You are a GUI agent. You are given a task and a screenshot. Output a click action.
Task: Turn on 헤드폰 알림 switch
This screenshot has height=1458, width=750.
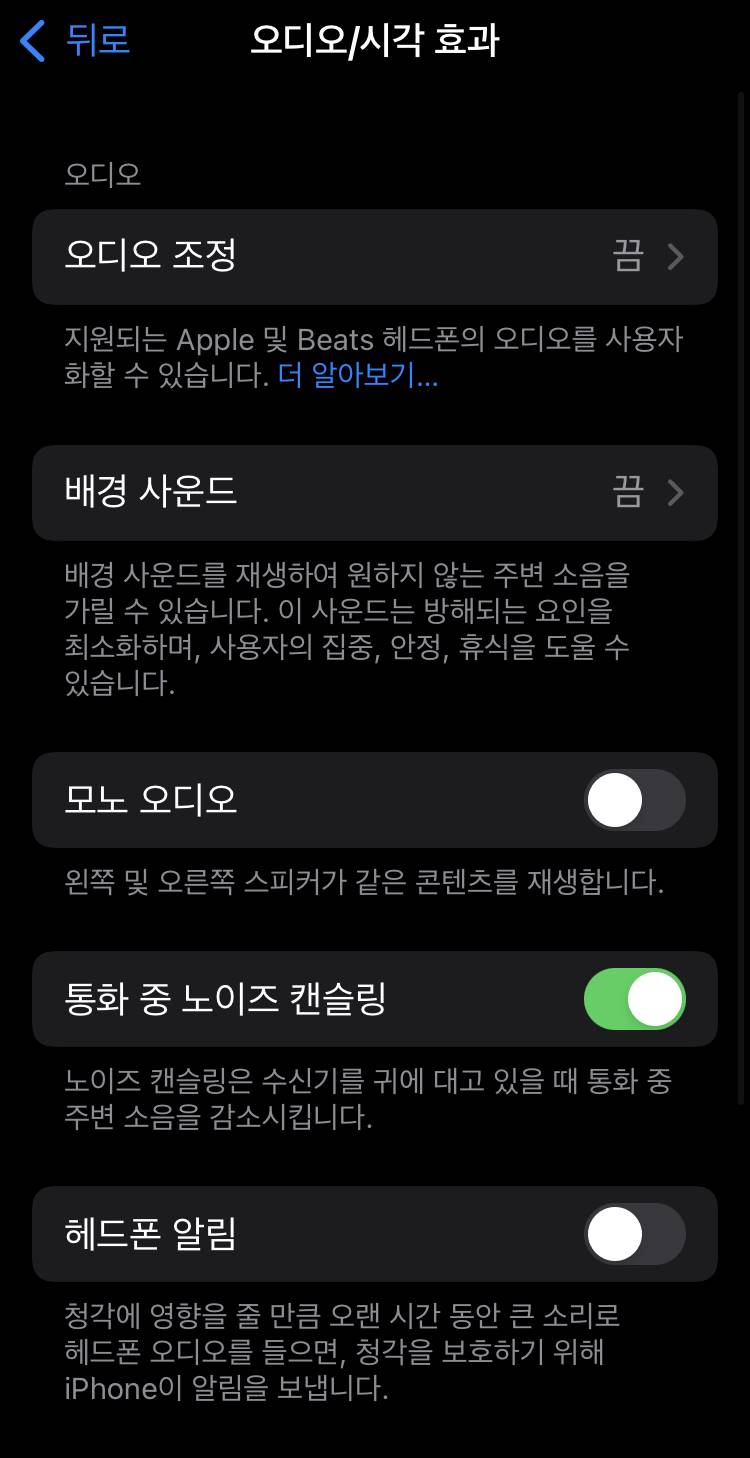pos(635,1234)
